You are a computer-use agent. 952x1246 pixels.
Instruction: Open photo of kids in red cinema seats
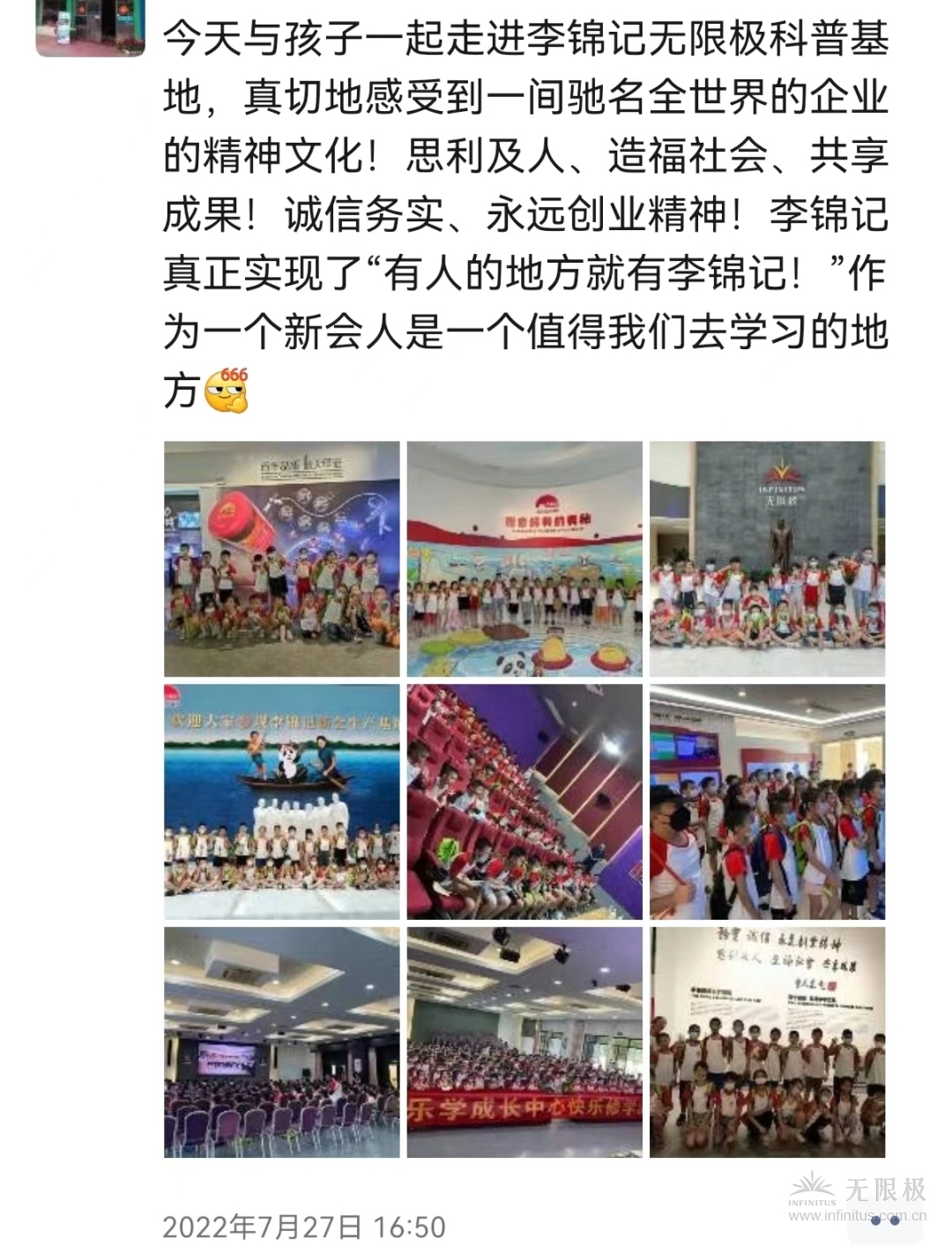pos(524,802)
